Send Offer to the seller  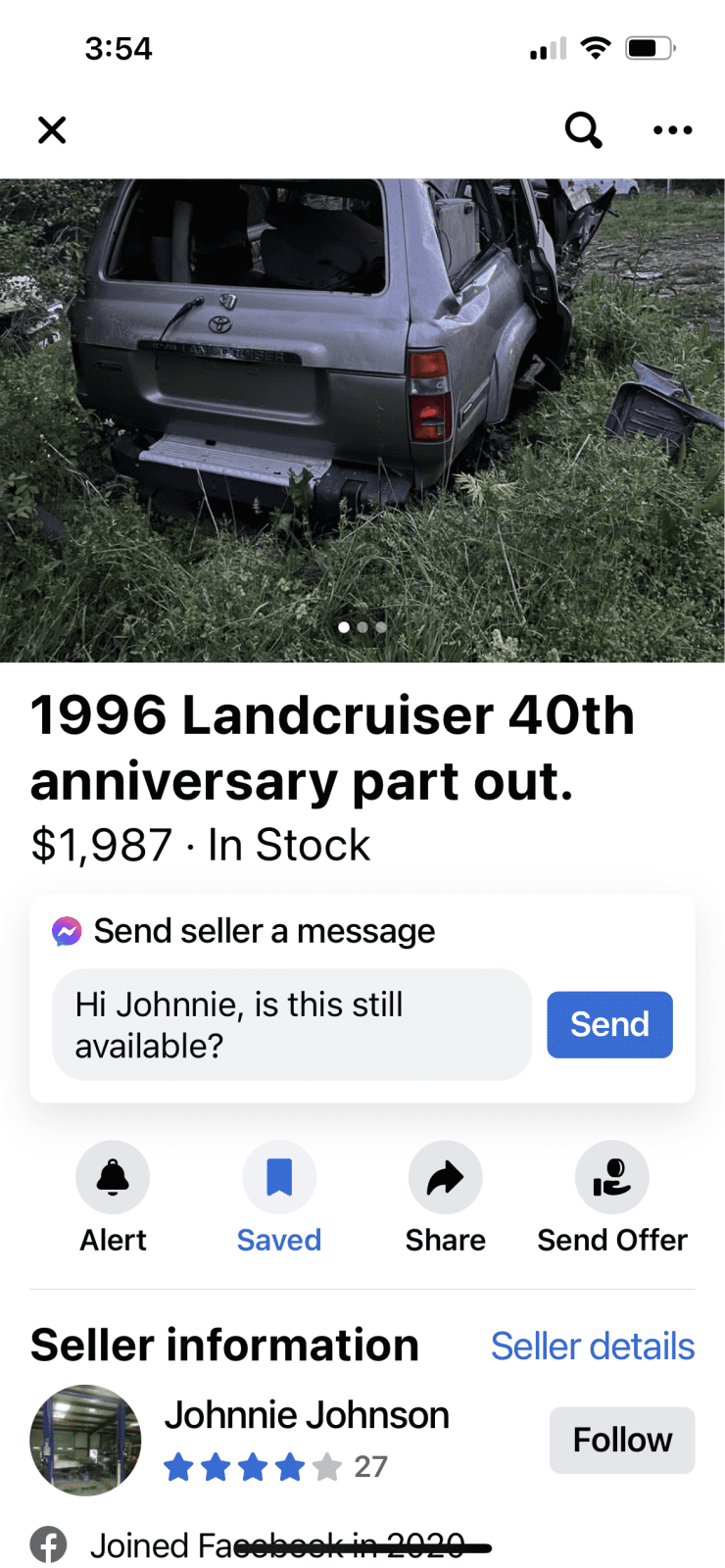[611, 1176]
